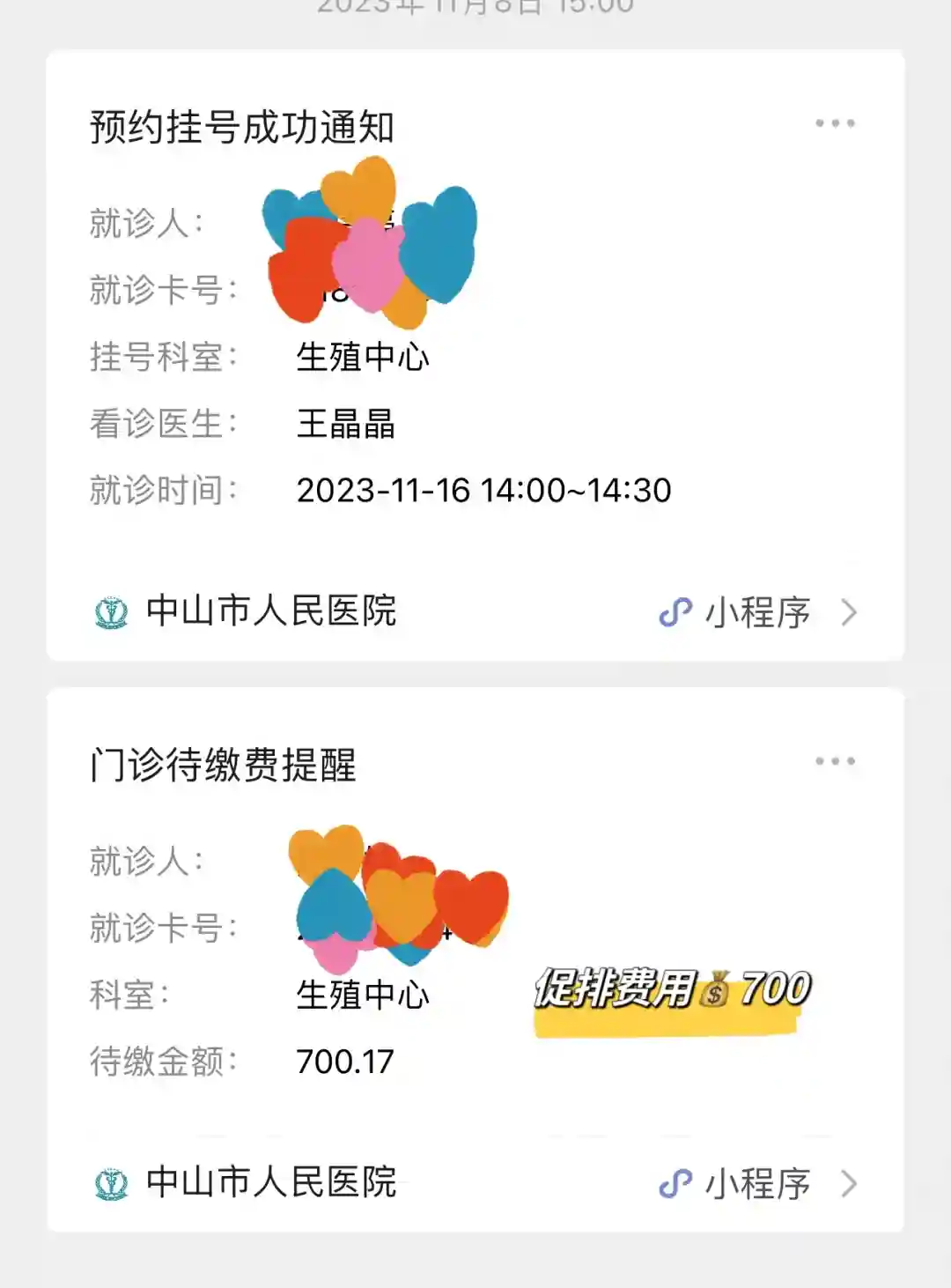This screenshot has height=1288, width=951.
Task: Open overflow menu on 预约挂号成功通知 card
Action: [x=834, y=123]
